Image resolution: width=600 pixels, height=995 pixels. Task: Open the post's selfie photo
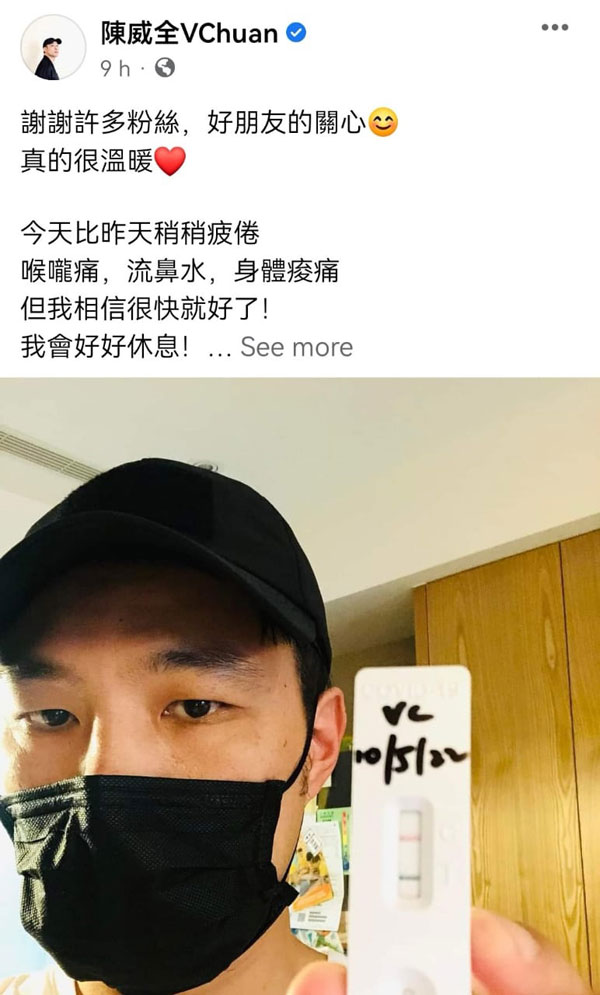coord(300,686)
